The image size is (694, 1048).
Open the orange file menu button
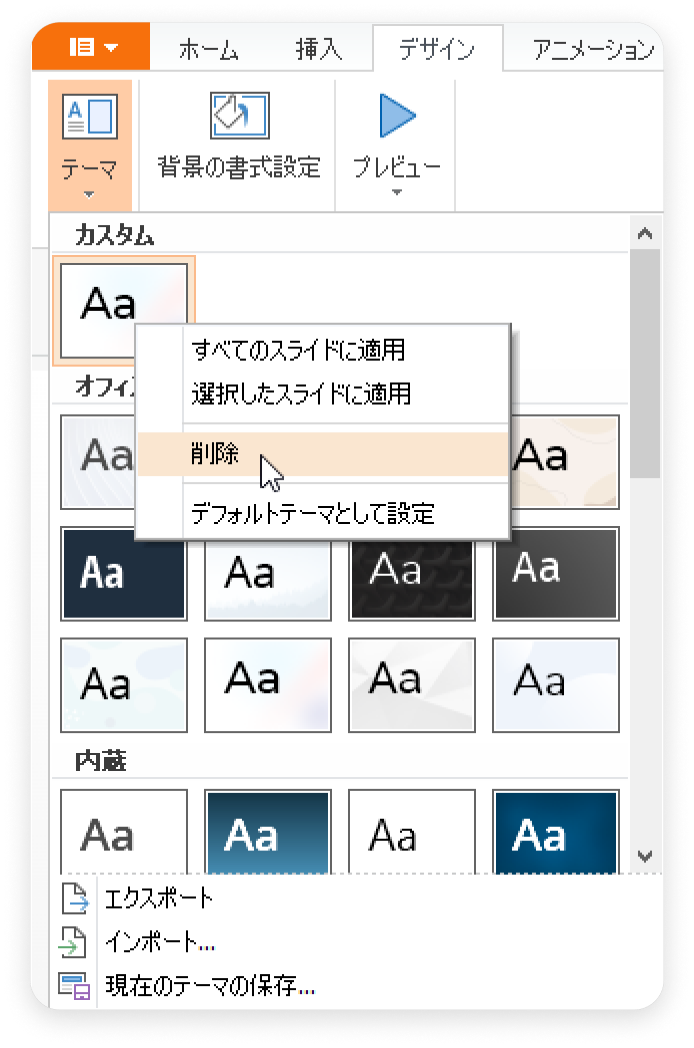click(91, 47)
